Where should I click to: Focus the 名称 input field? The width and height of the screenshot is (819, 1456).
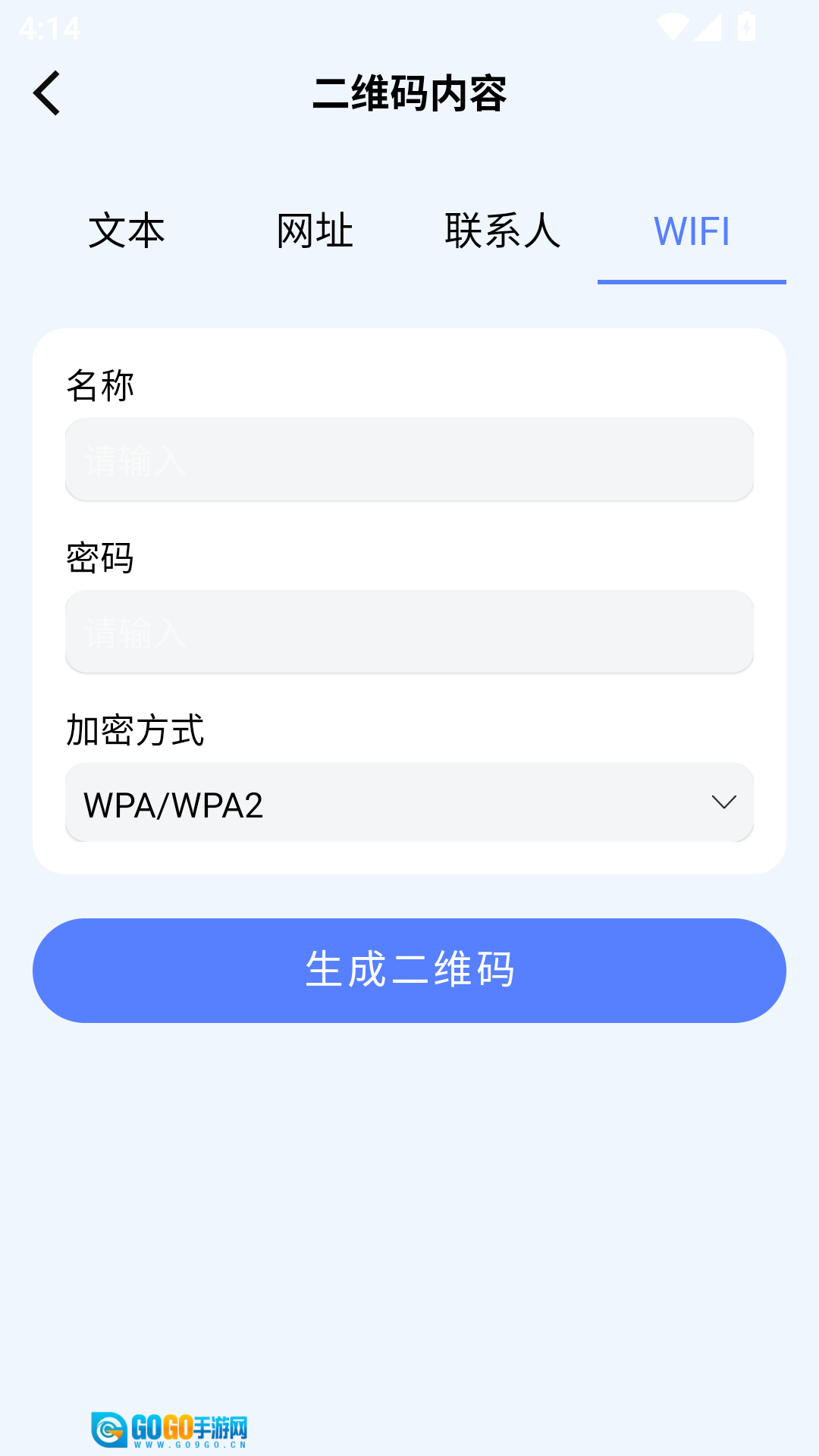[409, 460]
